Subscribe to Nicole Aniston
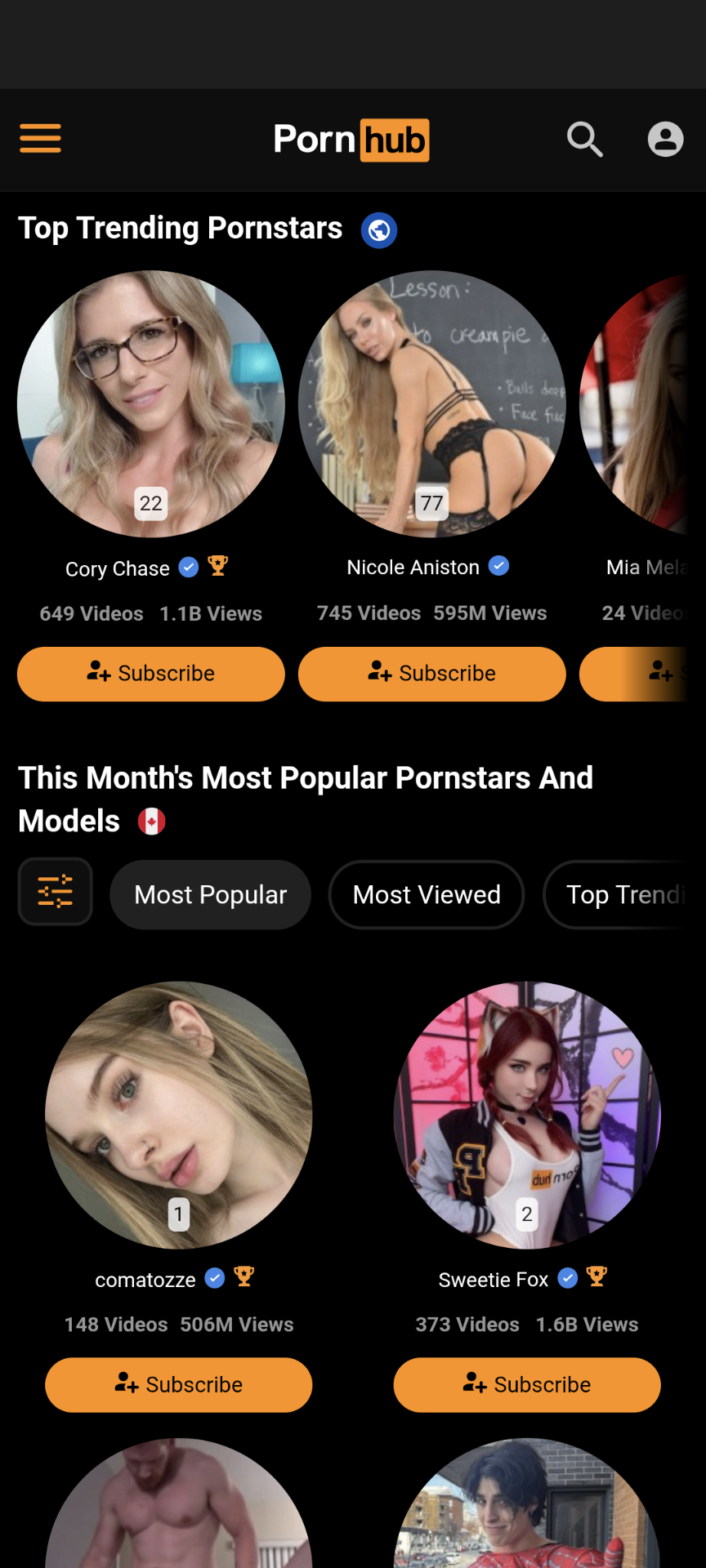The image size is (706, 1568). coord(431,674)
